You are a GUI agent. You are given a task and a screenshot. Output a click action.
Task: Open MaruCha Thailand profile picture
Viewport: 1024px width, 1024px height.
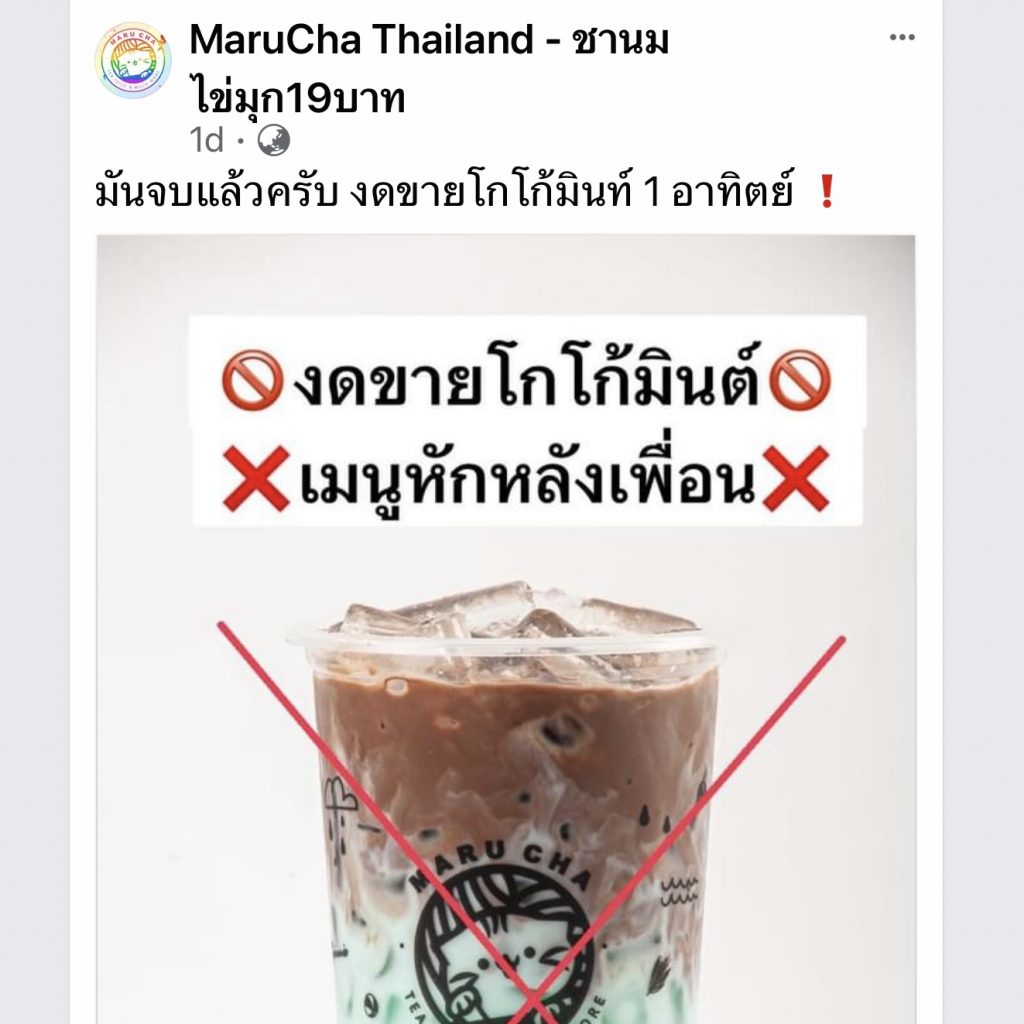click(133, 60)
